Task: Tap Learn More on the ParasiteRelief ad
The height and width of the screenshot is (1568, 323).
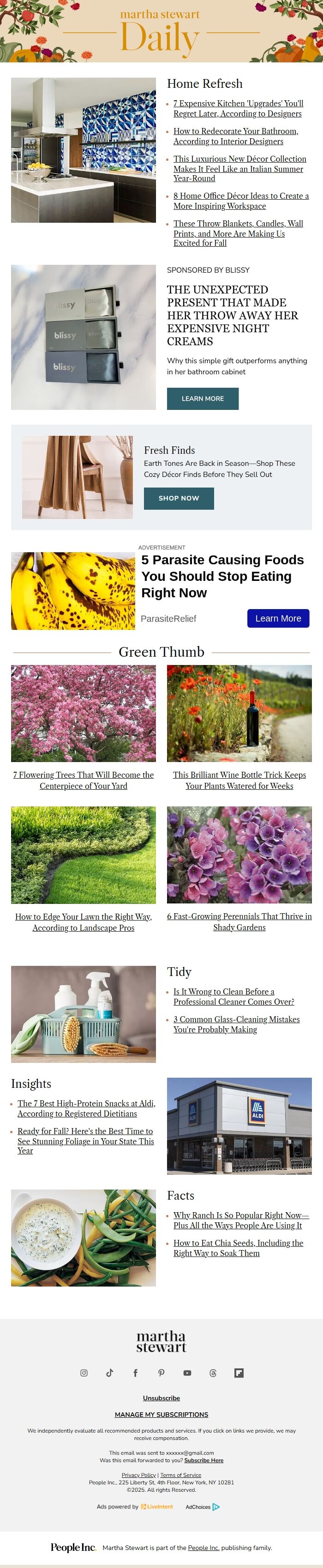Action: coord(277,618)
